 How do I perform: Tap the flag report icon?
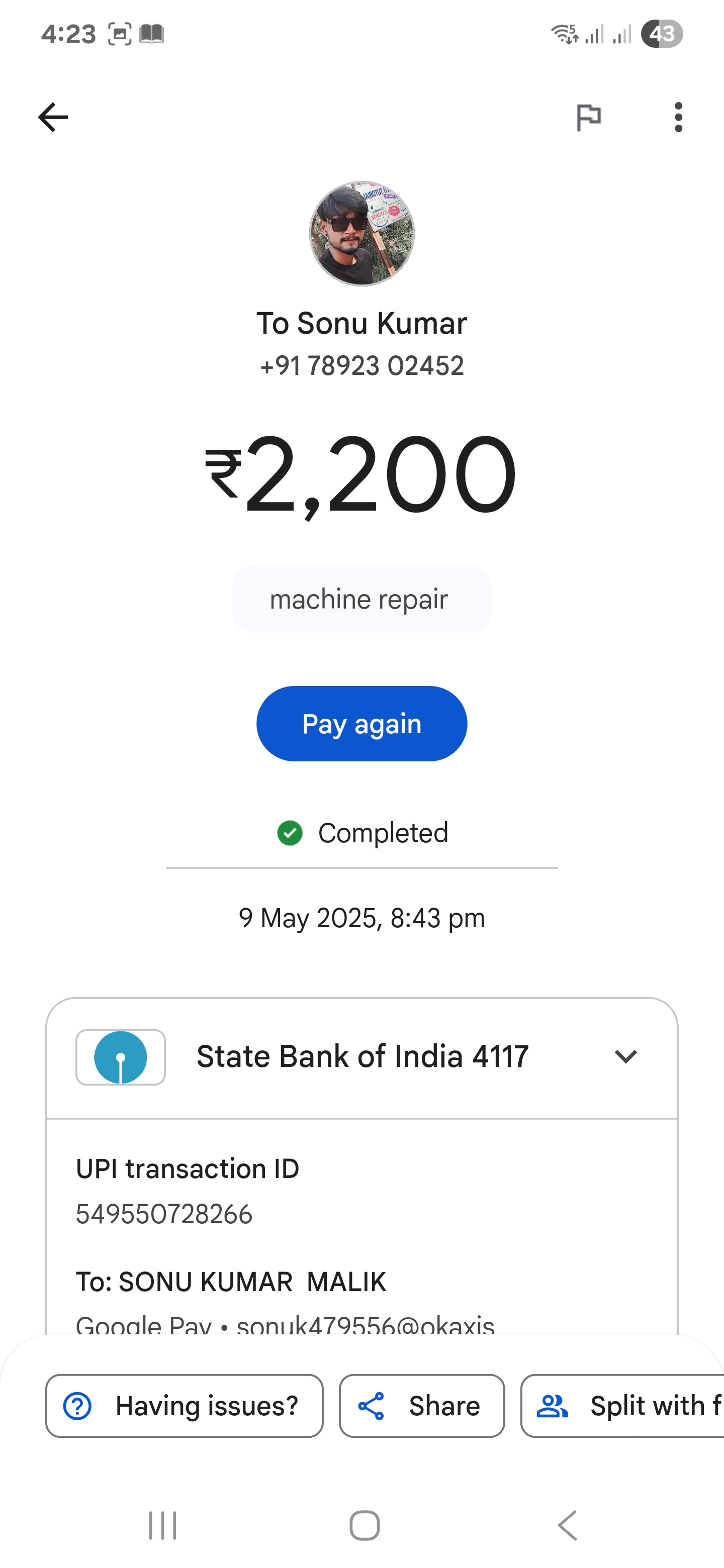tap(588, 117)
